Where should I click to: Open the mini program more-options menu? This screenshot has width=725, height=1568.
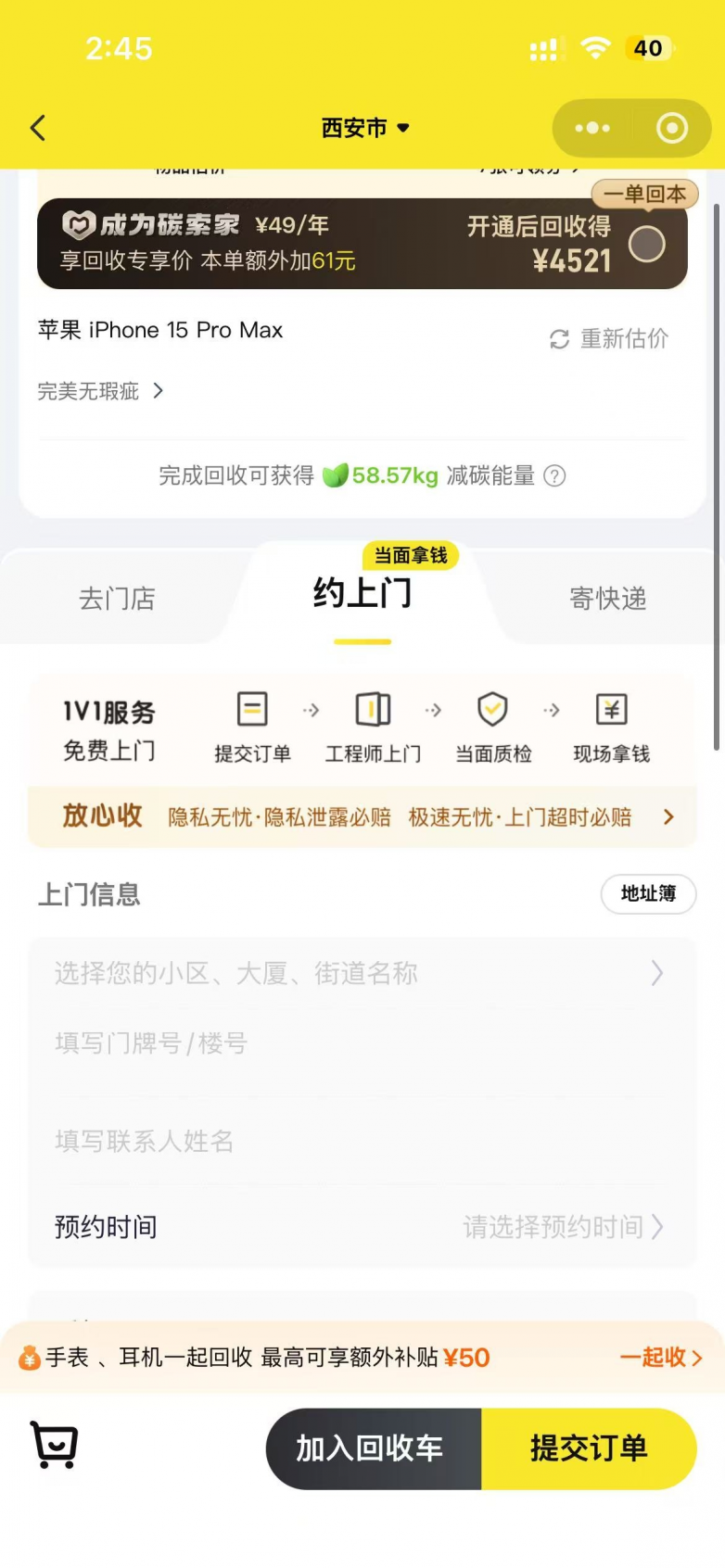591,128
